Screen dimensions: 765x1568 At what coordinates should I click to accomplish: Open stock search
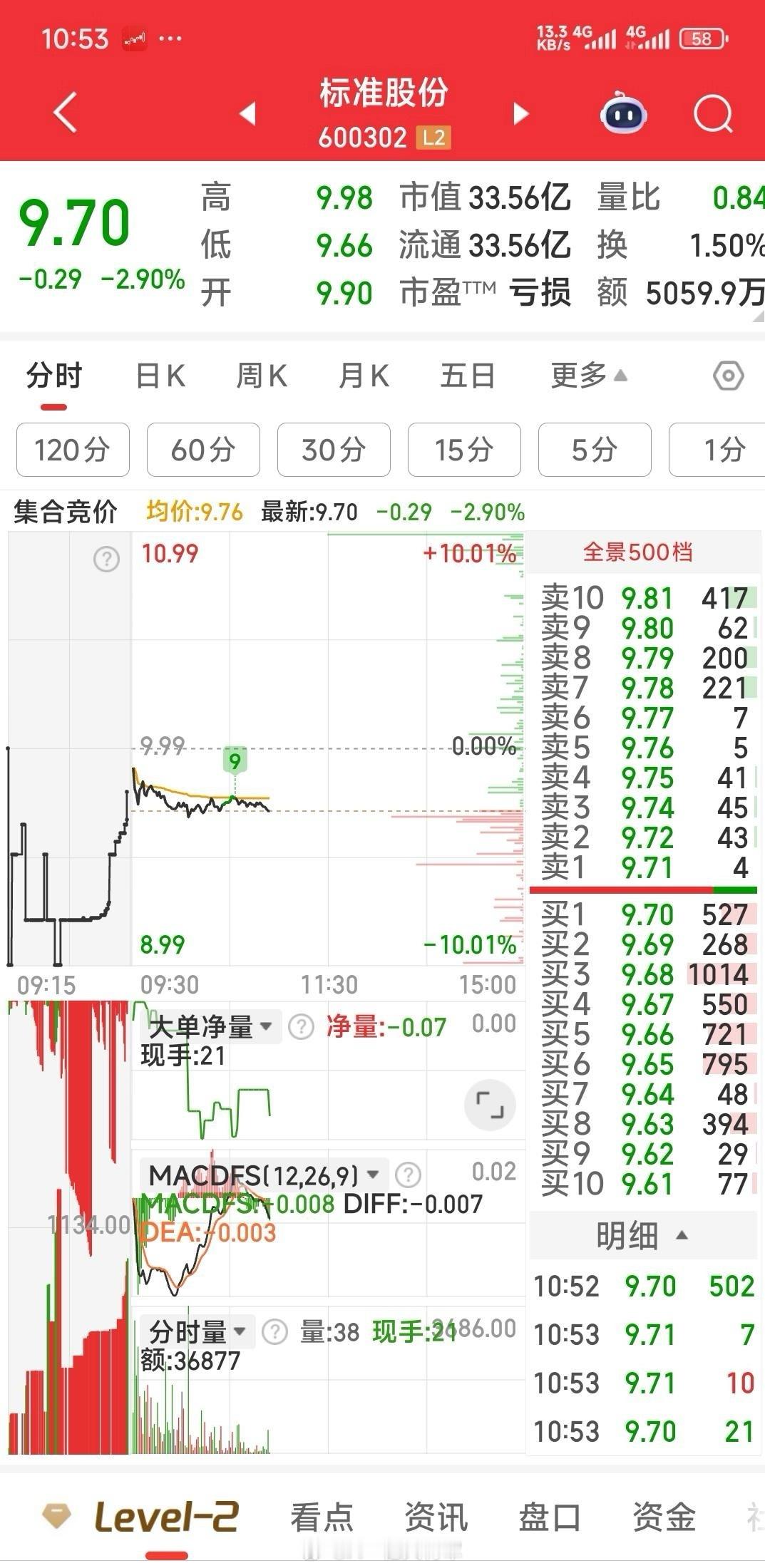pos(713,114)
